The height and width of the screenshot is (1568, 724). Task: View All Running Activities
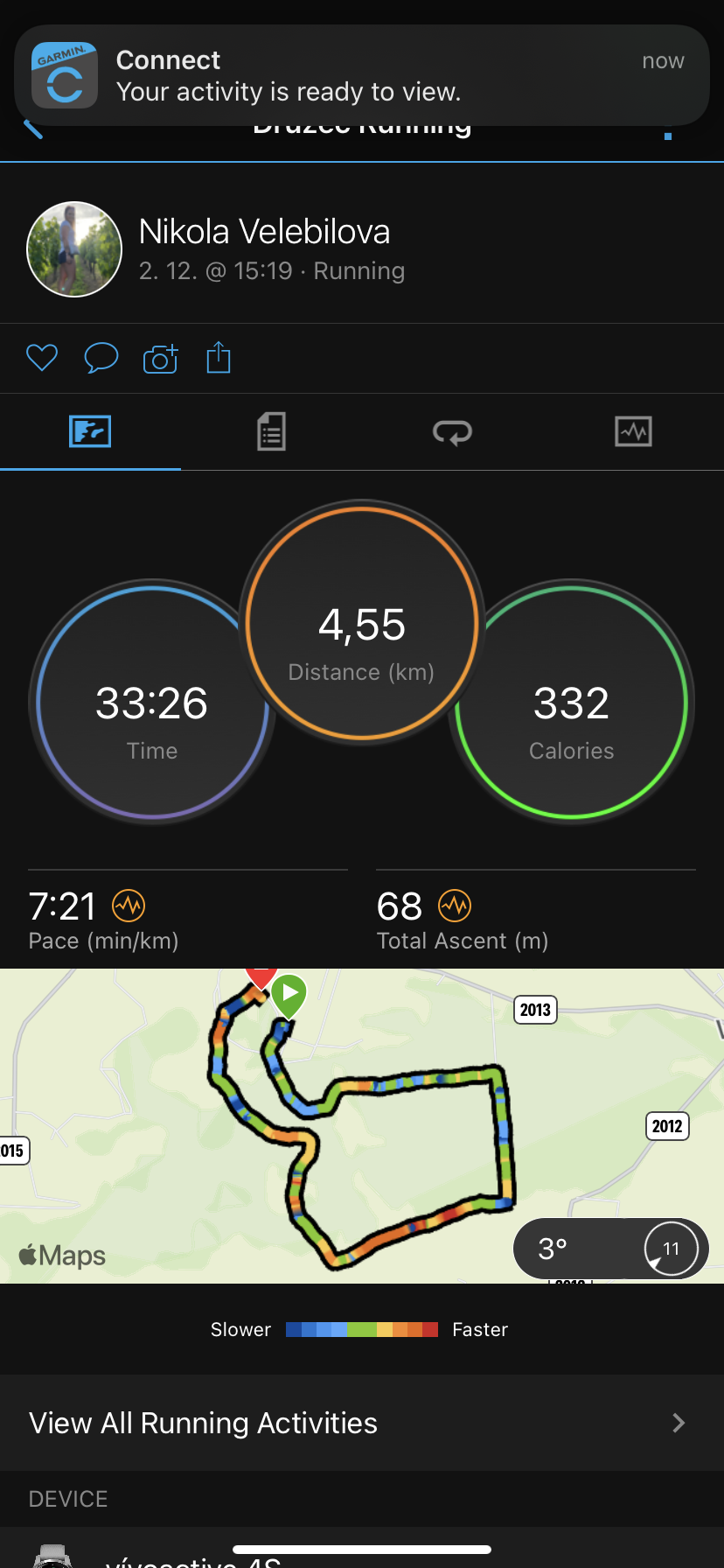coord(362,1423)
